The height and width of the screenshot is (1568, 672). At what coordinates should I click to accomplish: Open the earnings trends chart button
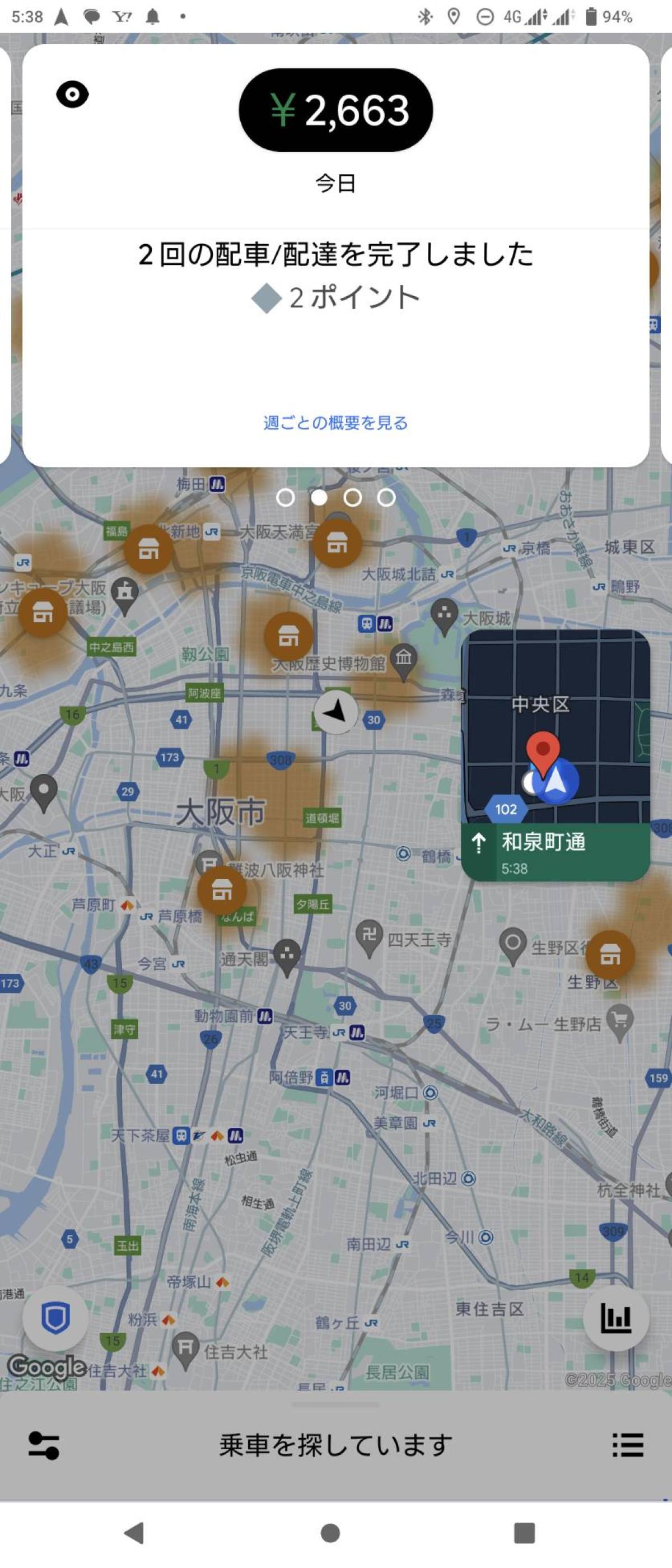(615, 1318)
